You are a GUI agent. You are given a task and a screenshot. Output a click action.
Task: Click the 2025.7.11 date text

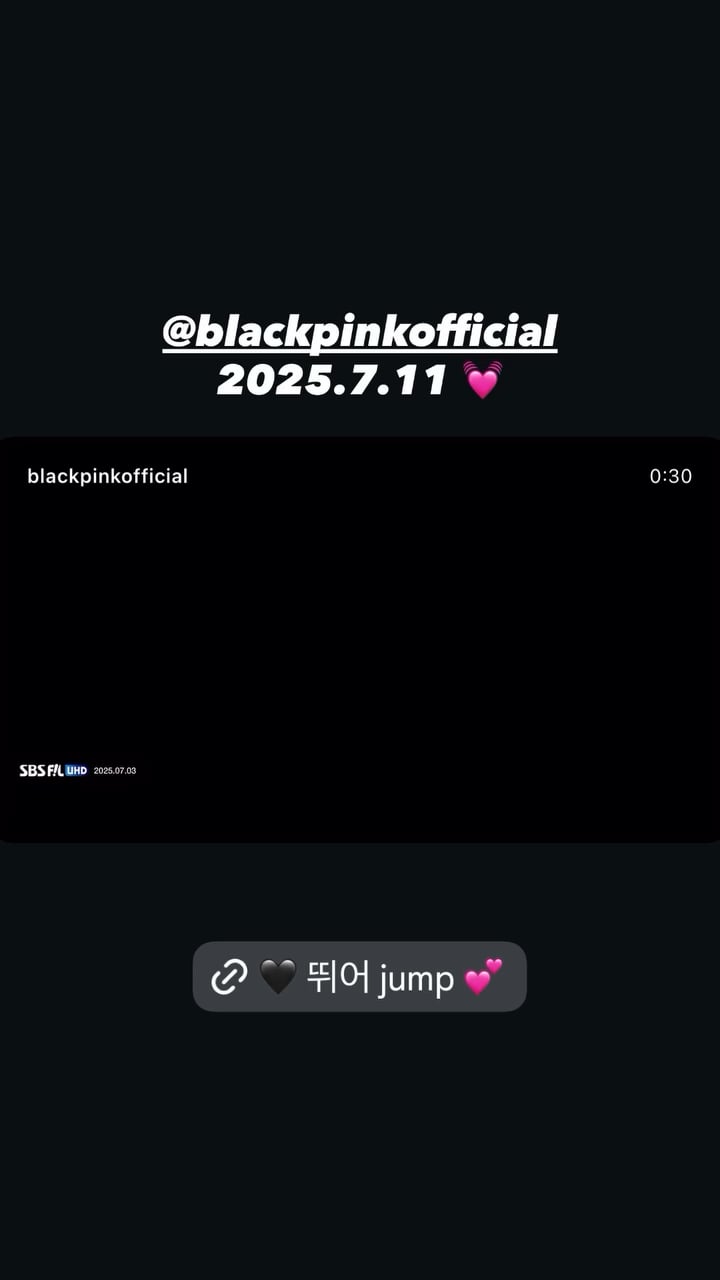330,380
